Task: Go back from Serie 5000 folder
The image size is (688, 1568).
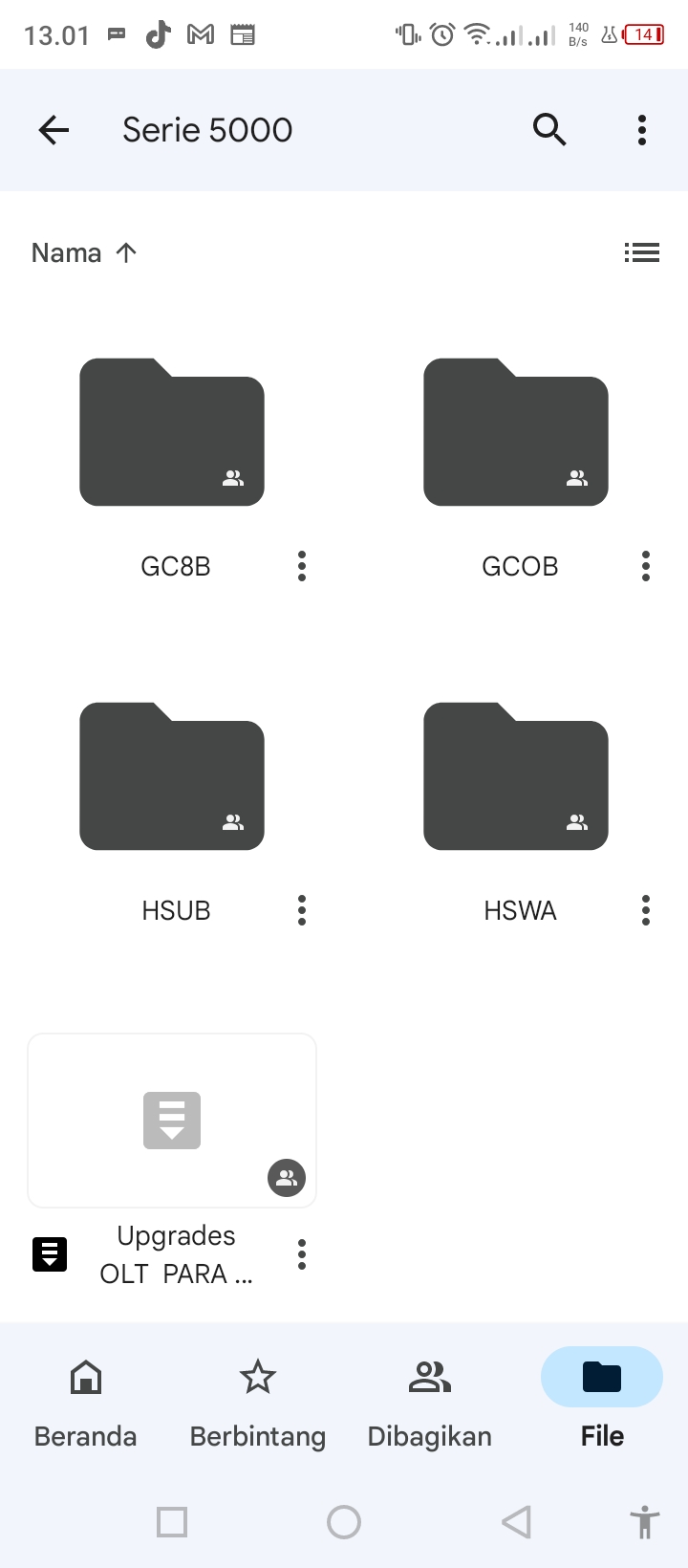Action: pyautogui.click(x=54, y=130)
